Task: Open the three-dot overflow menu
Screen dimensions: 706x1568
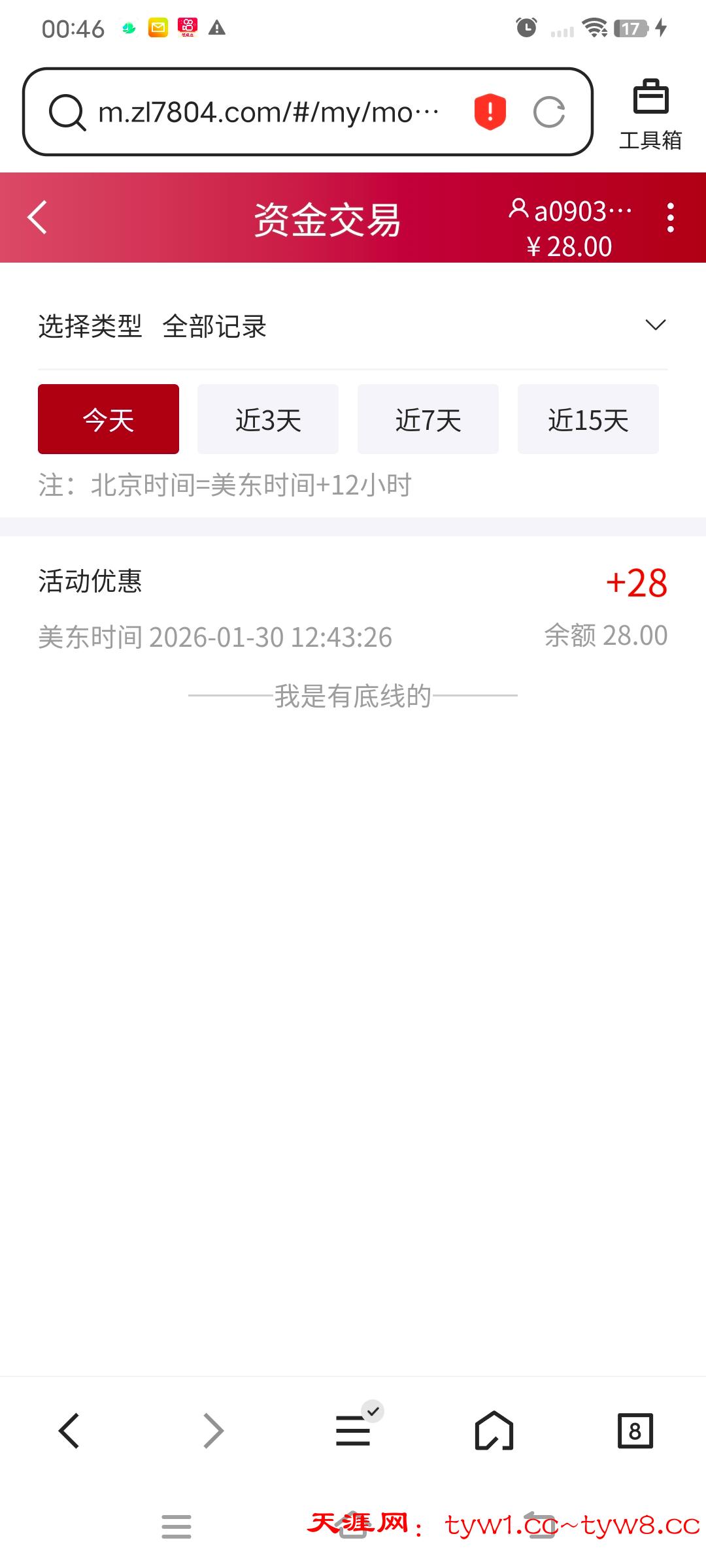Action: [670, 218]
